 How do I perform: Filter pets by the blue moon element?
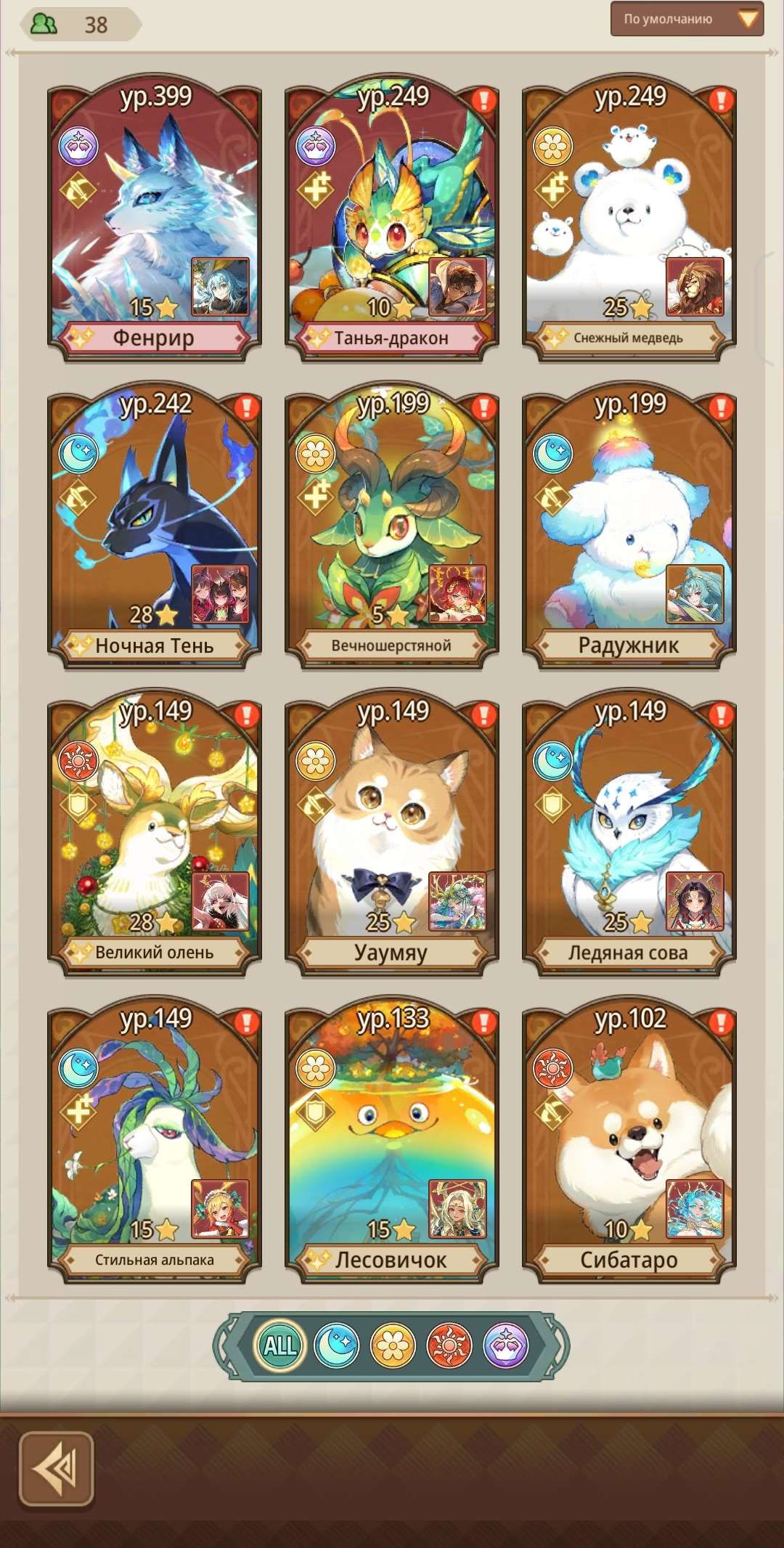[x=336, y=1345]
